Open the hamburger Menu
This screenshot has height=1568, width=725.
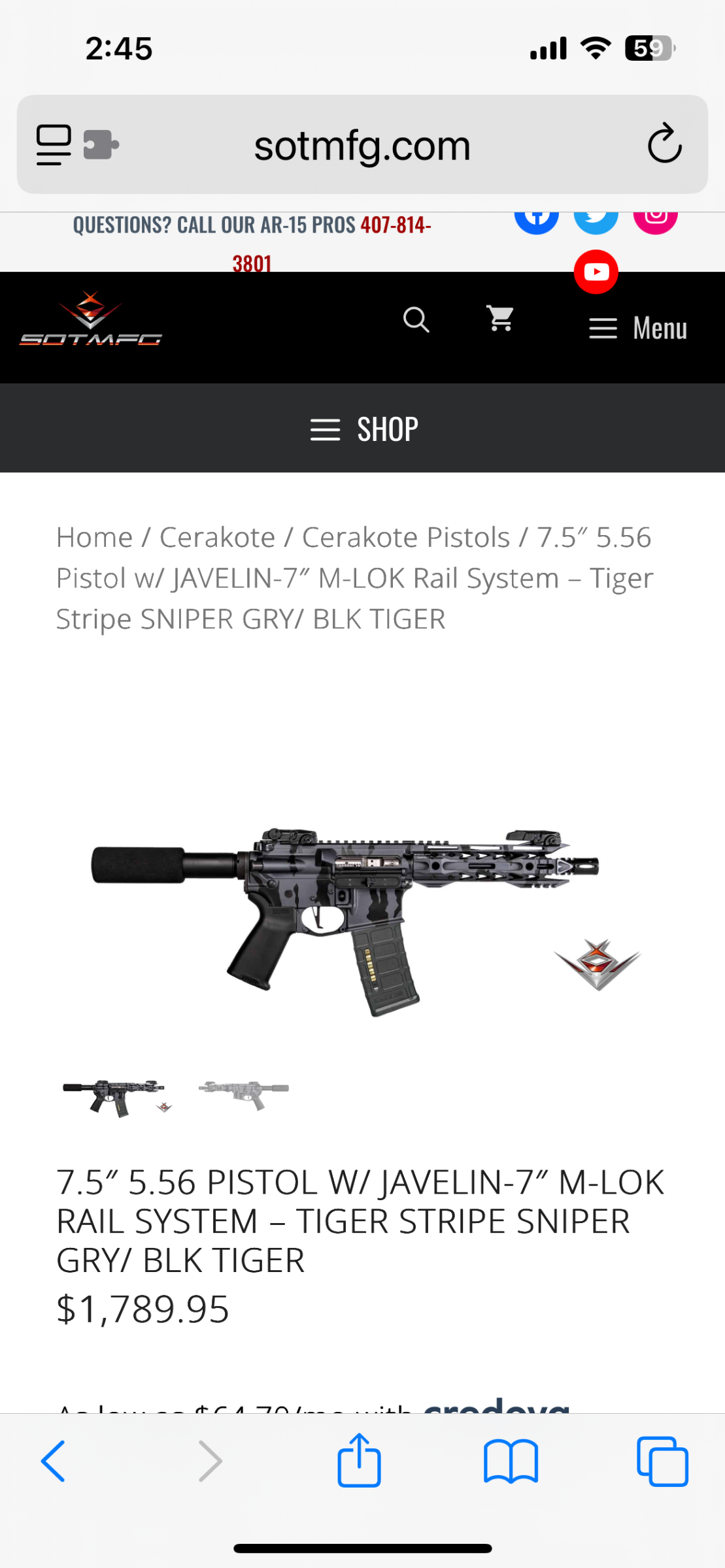tap(638, 328)
